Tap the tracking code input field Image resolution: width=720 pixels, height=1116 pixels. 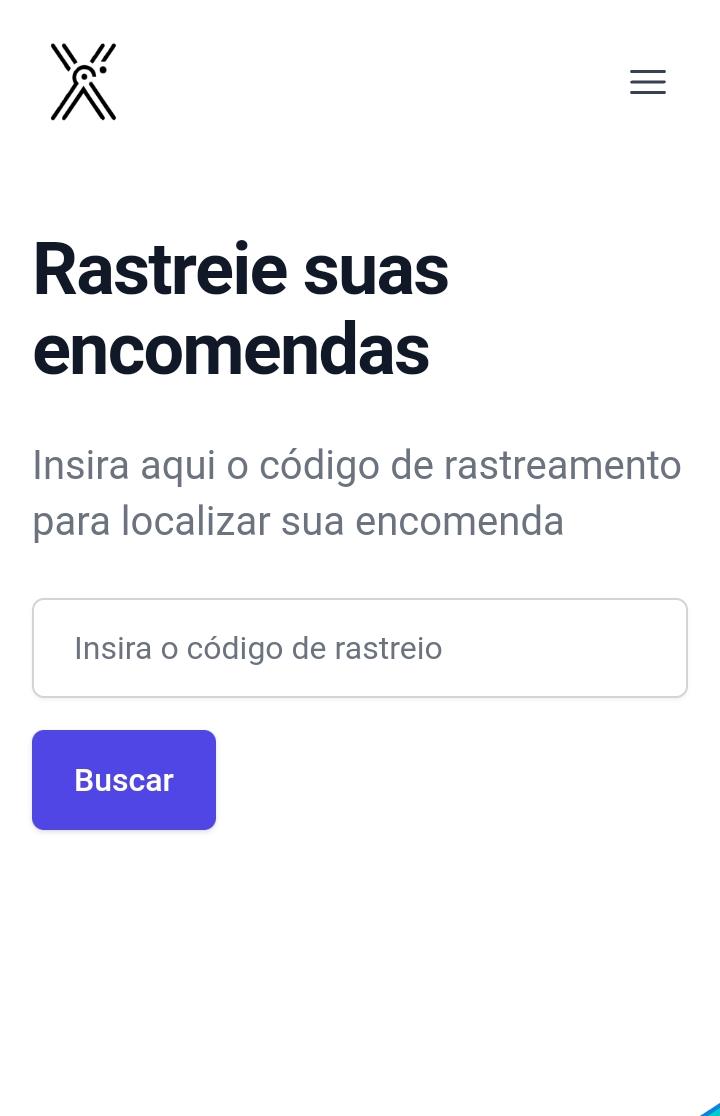coord(360,648)
